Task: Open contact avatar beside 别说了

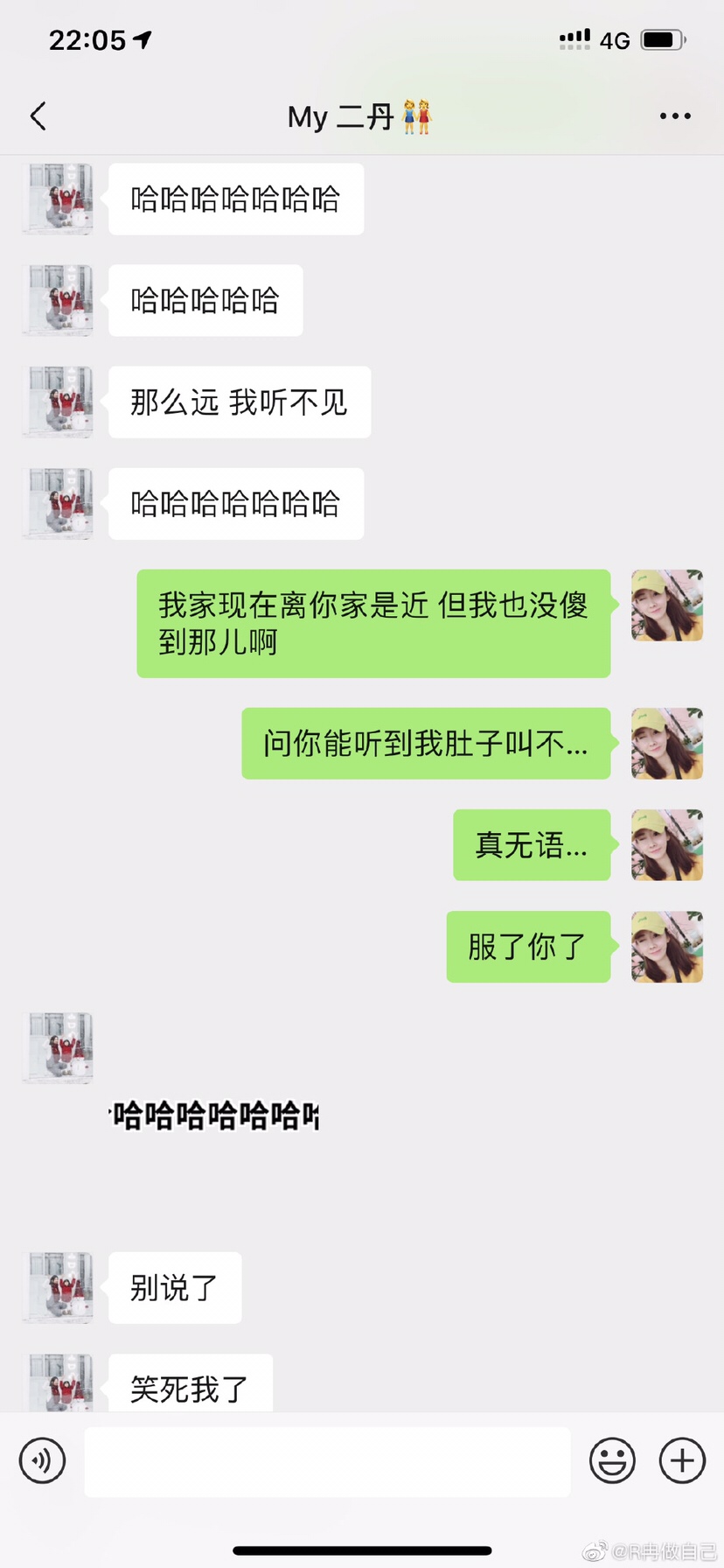Action: pos(58,1287)
